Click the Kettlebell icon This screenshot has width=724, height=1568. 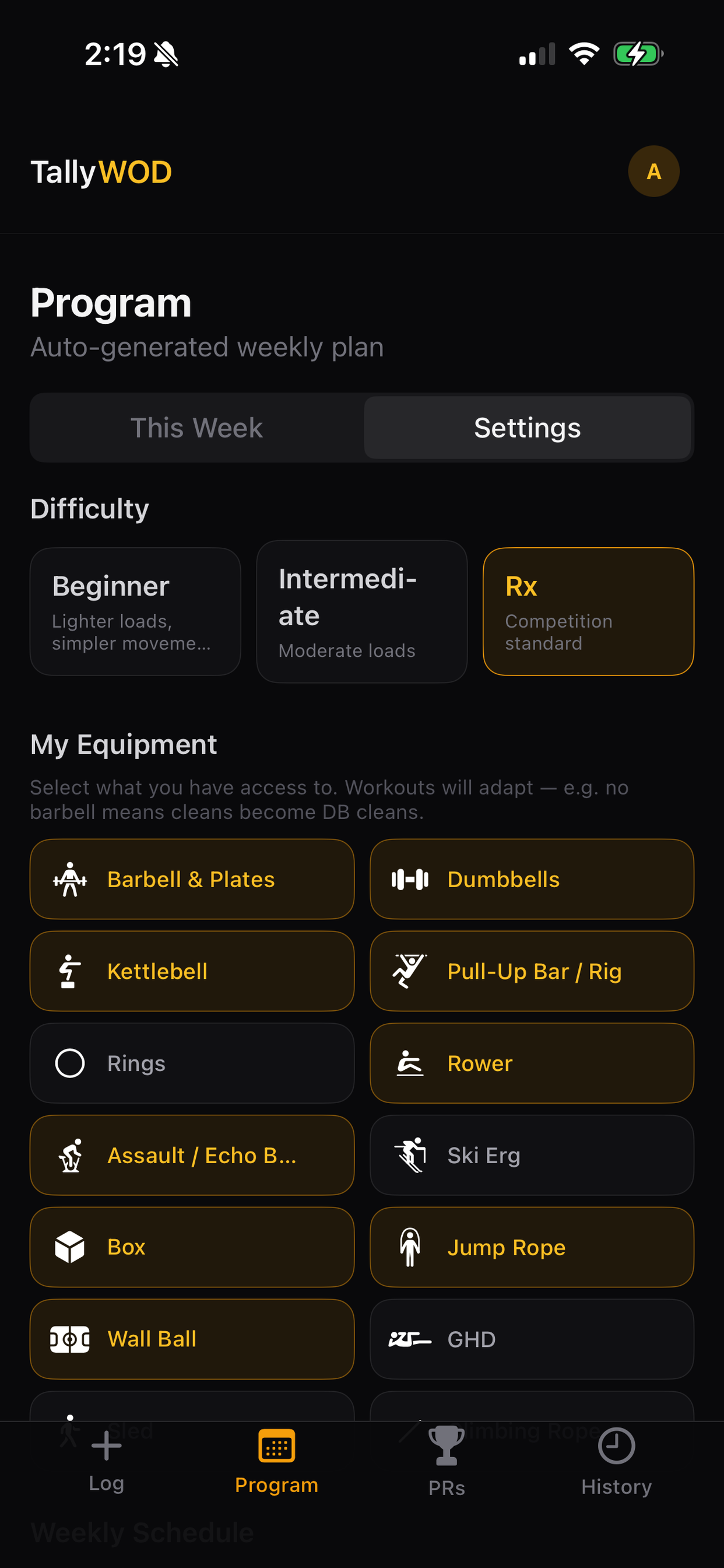pos(69,971)
